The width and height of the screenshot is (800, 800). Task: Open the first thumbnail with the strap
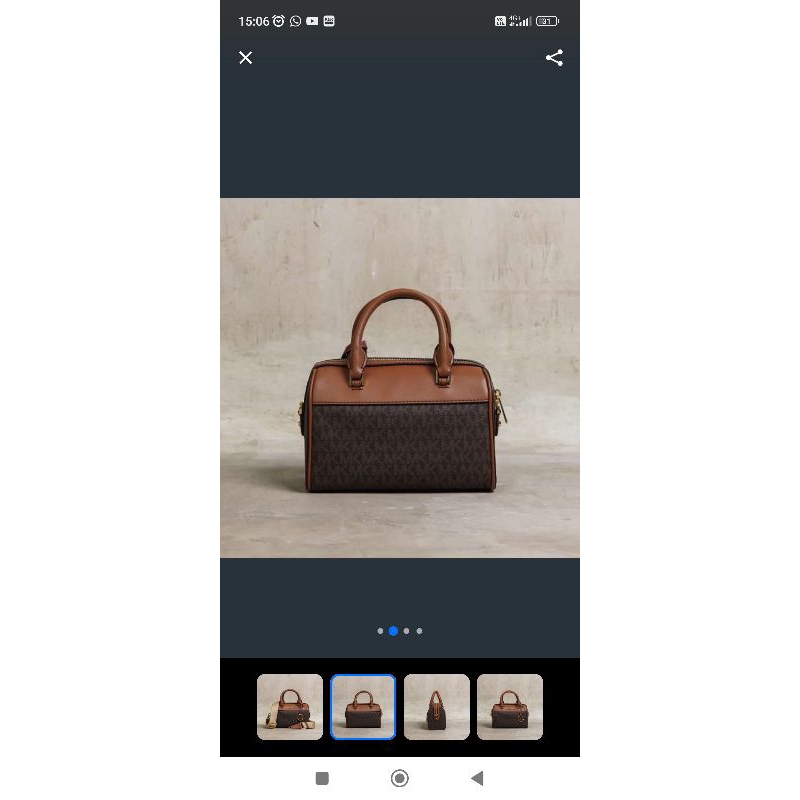point(290,707)
